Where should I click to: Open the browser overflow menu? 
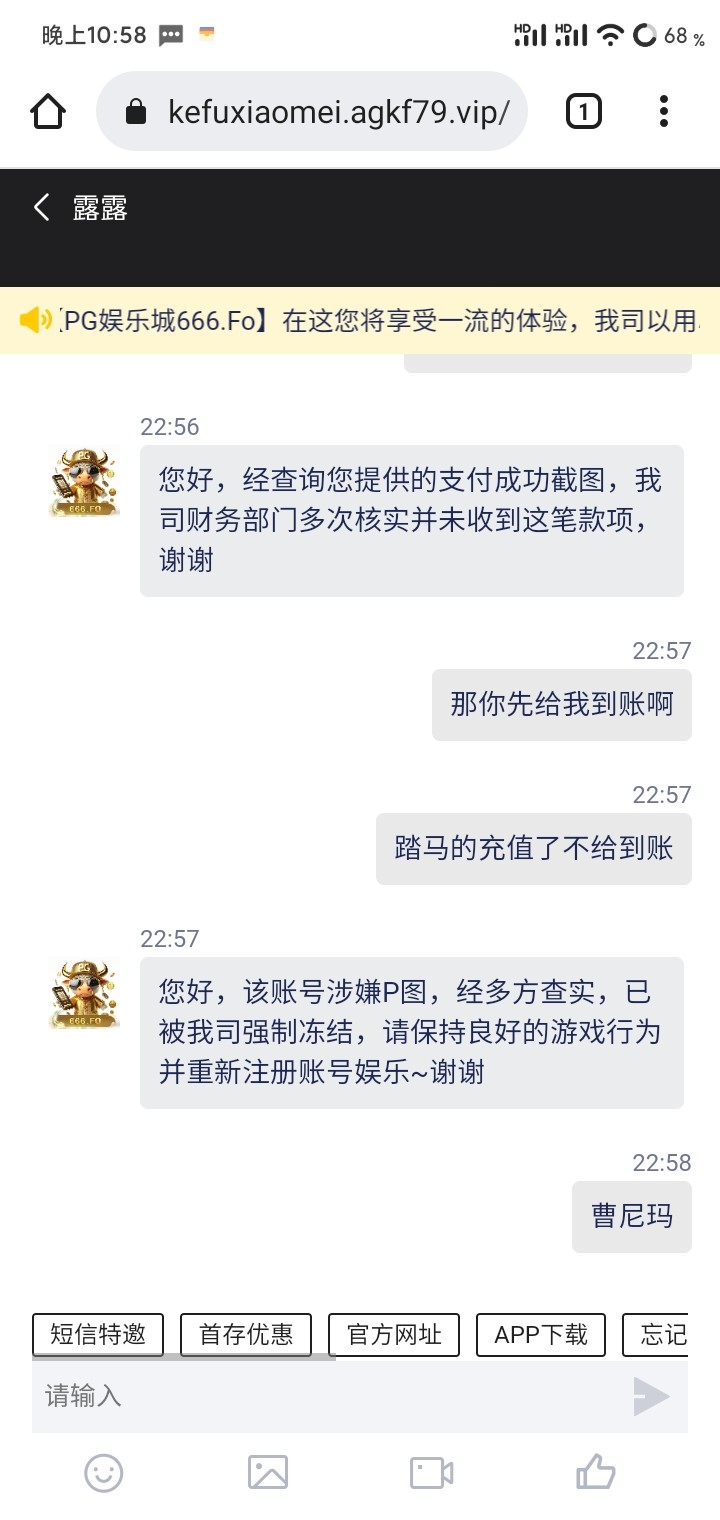pos(664,111)
